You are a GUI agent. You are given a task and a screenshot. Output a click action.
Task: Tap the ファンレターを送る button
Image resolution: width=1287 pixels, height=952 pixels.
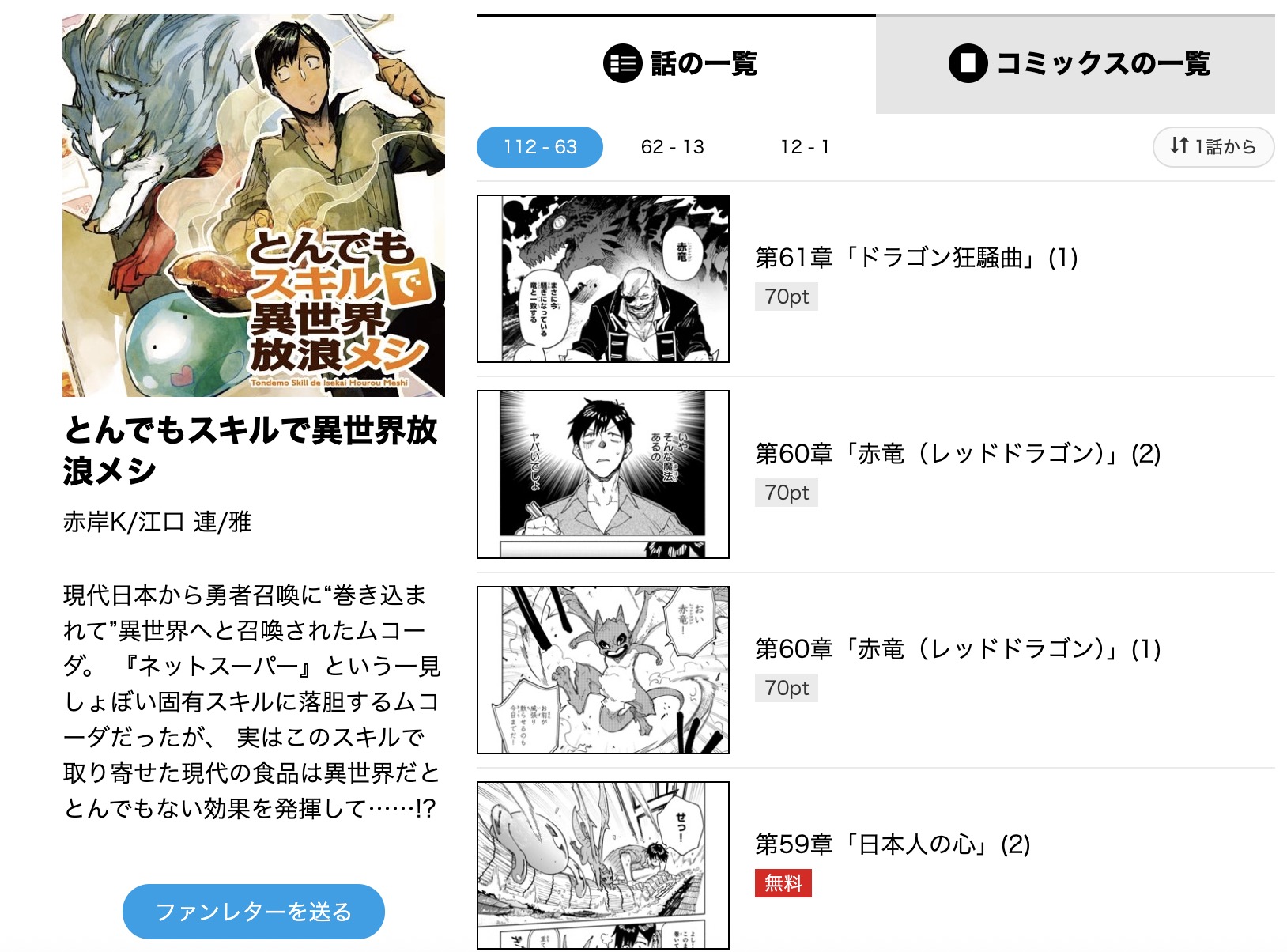(254, 912)
